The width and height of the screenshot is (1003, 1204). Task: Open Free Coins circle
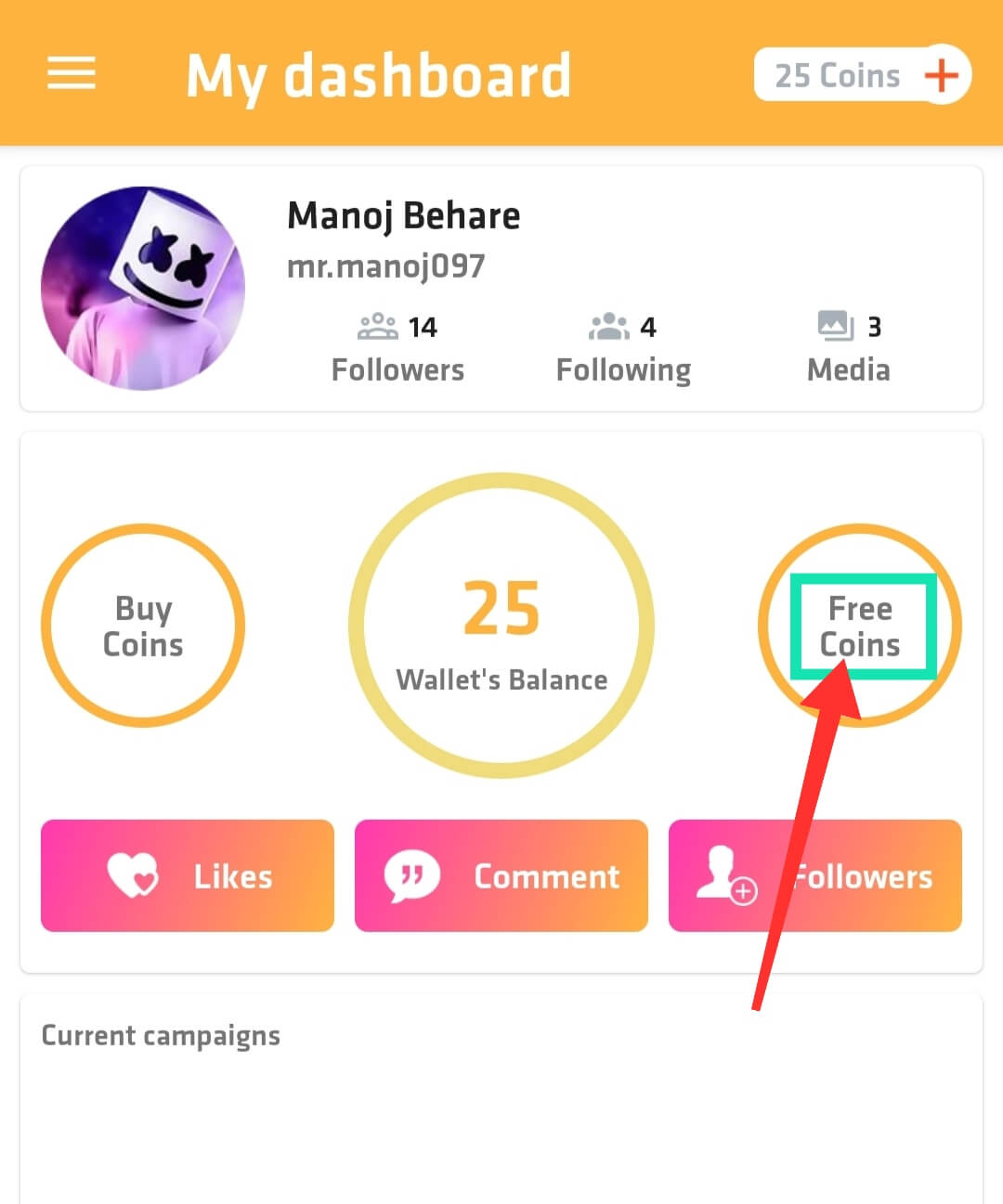[x=860, y=626]
